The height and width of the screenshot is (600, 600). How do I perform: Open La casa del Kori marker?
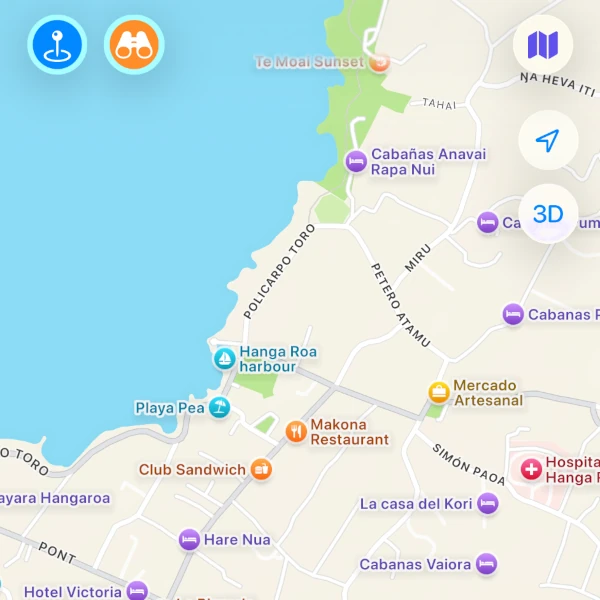click(x=487, y=503)
